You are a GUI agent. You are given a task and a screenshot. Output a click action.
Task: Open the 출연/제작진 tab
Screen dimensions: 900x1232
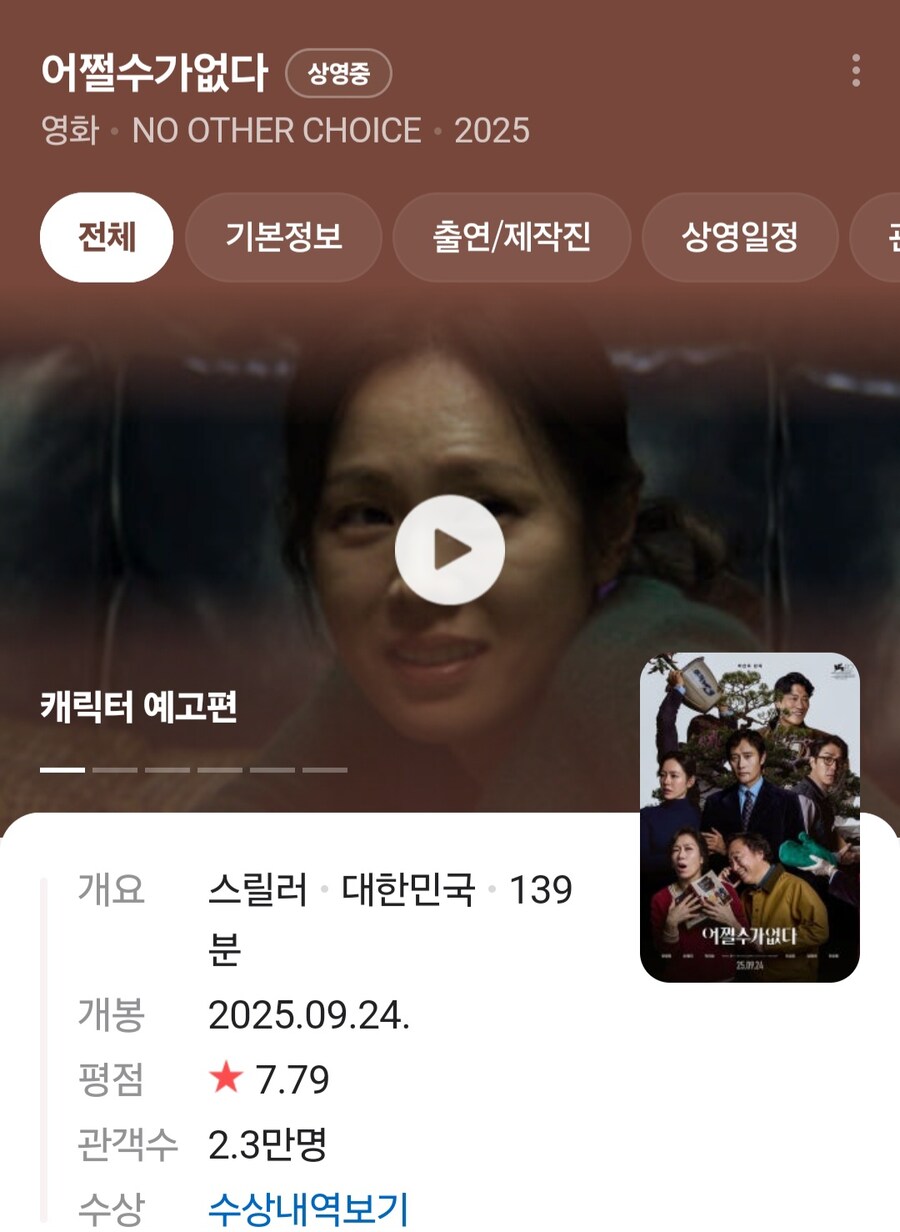512,238
